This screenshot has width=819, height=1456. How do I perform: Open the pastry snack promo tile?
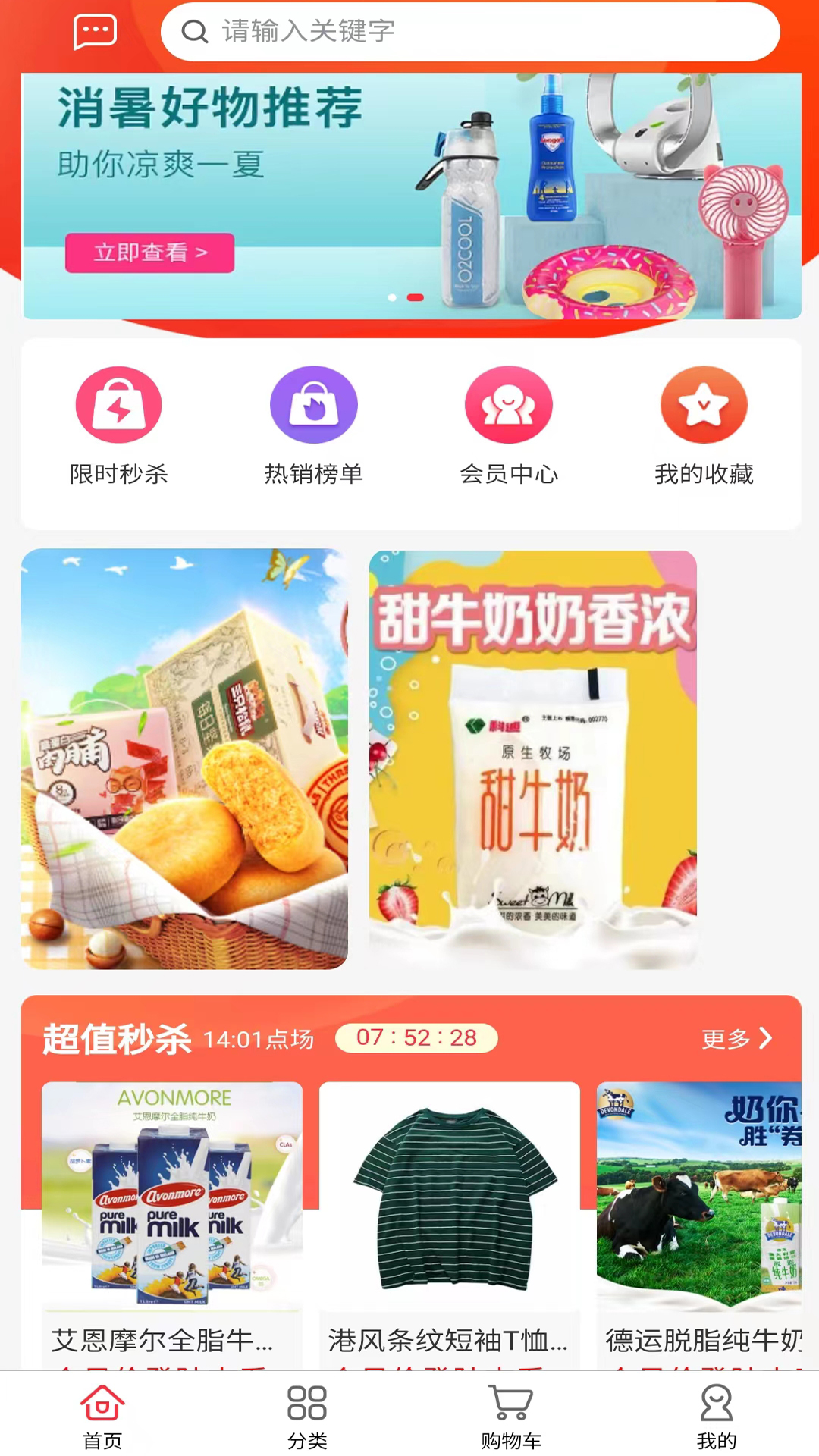click(184, 758)
